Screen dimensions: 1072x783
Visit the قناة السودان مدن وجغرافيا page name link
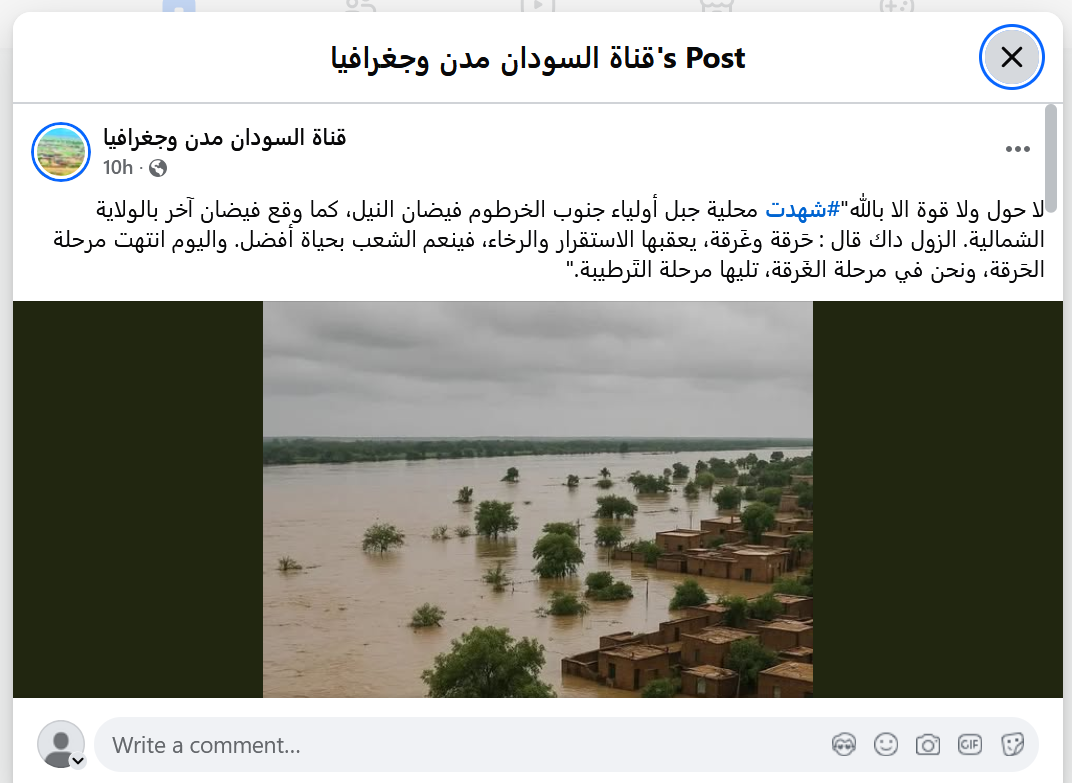point(224,137)
